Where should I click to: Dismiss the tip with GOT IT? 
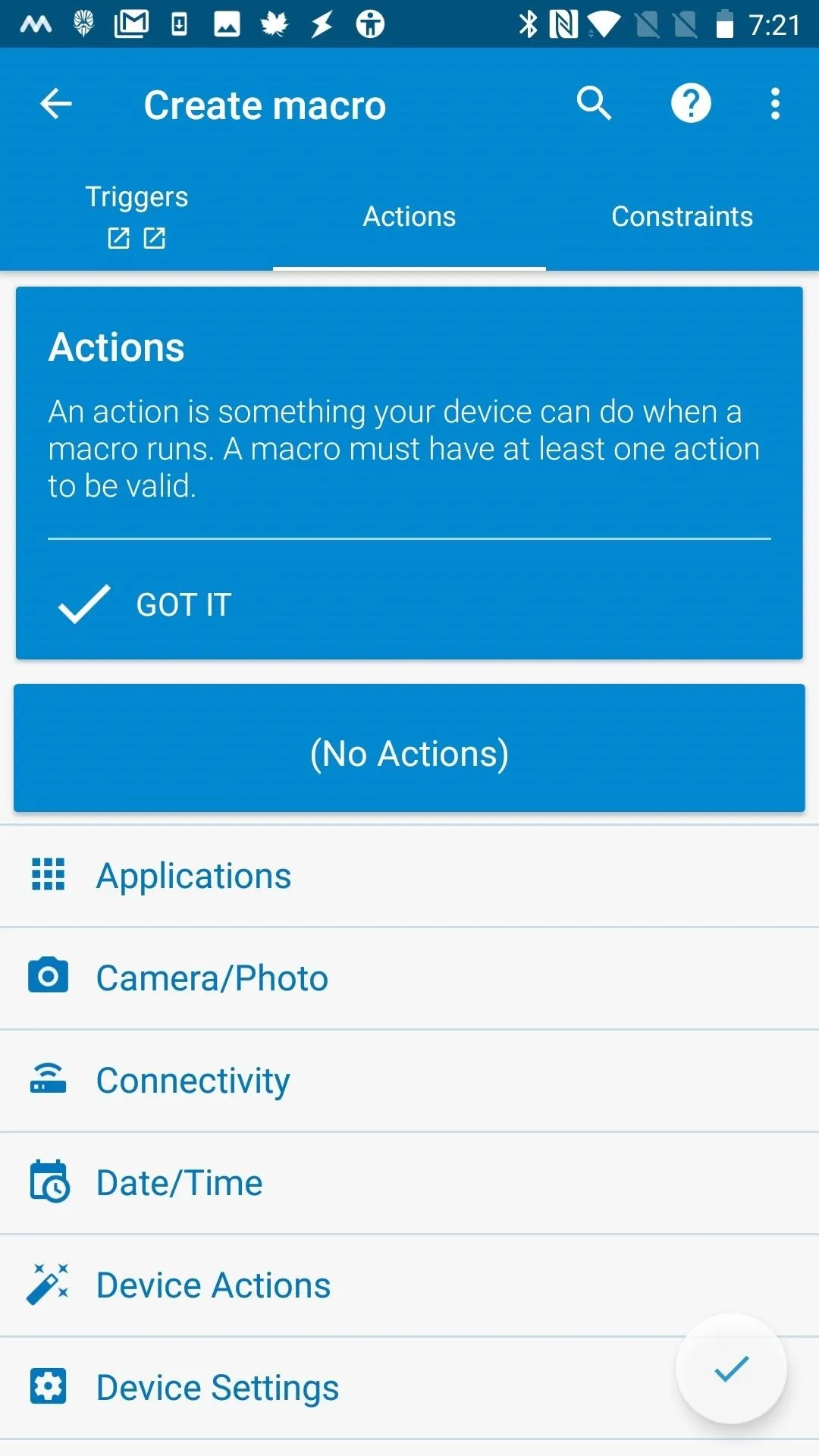[145, 604]
